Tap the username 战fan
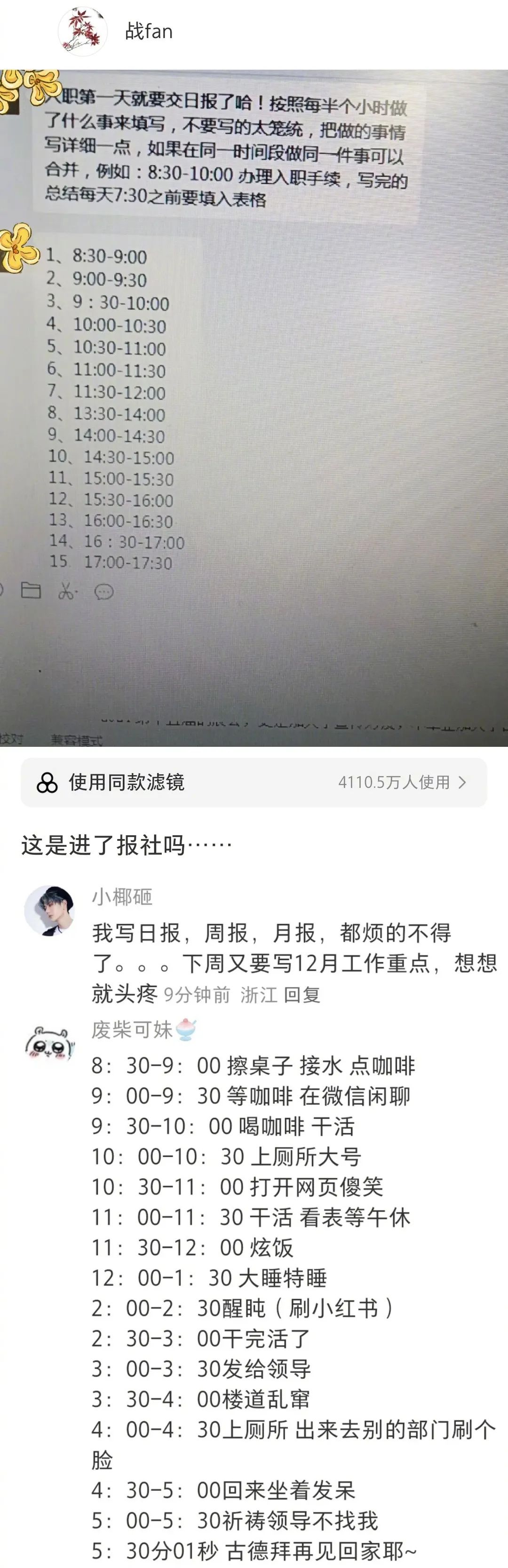The height and width of the screenshot is (1568, 508). click(149, 31)
